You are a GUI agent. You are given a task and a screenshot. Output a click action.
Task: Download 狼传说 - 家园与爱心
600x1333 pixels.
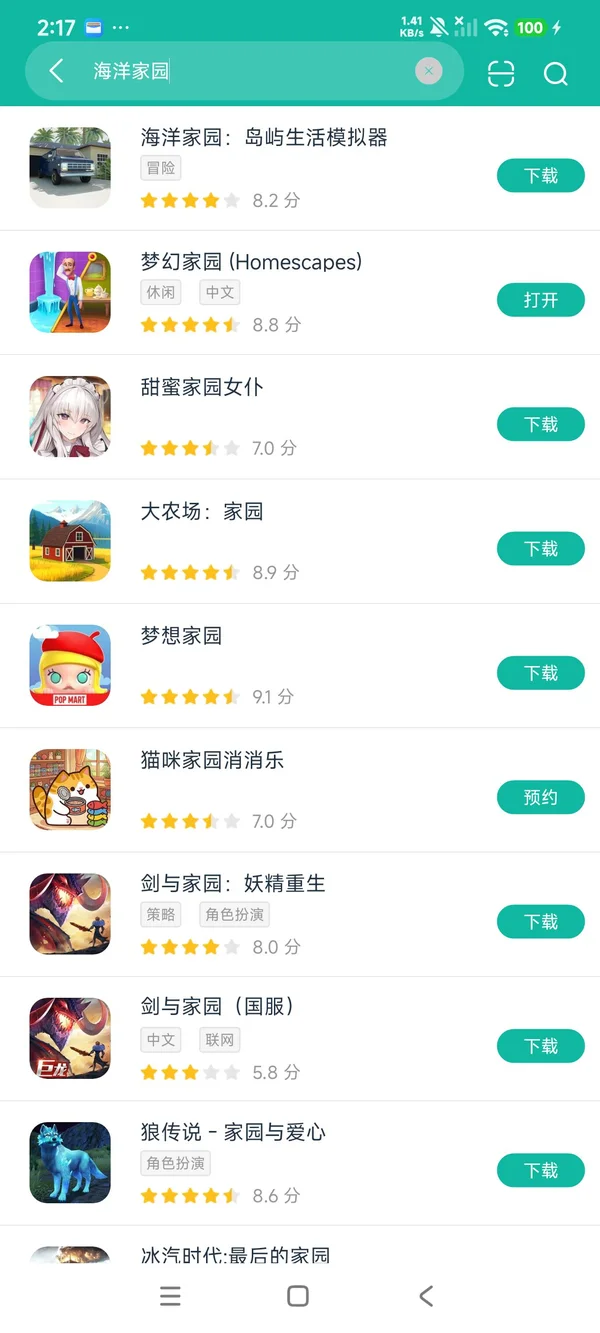click(540, 1170)
